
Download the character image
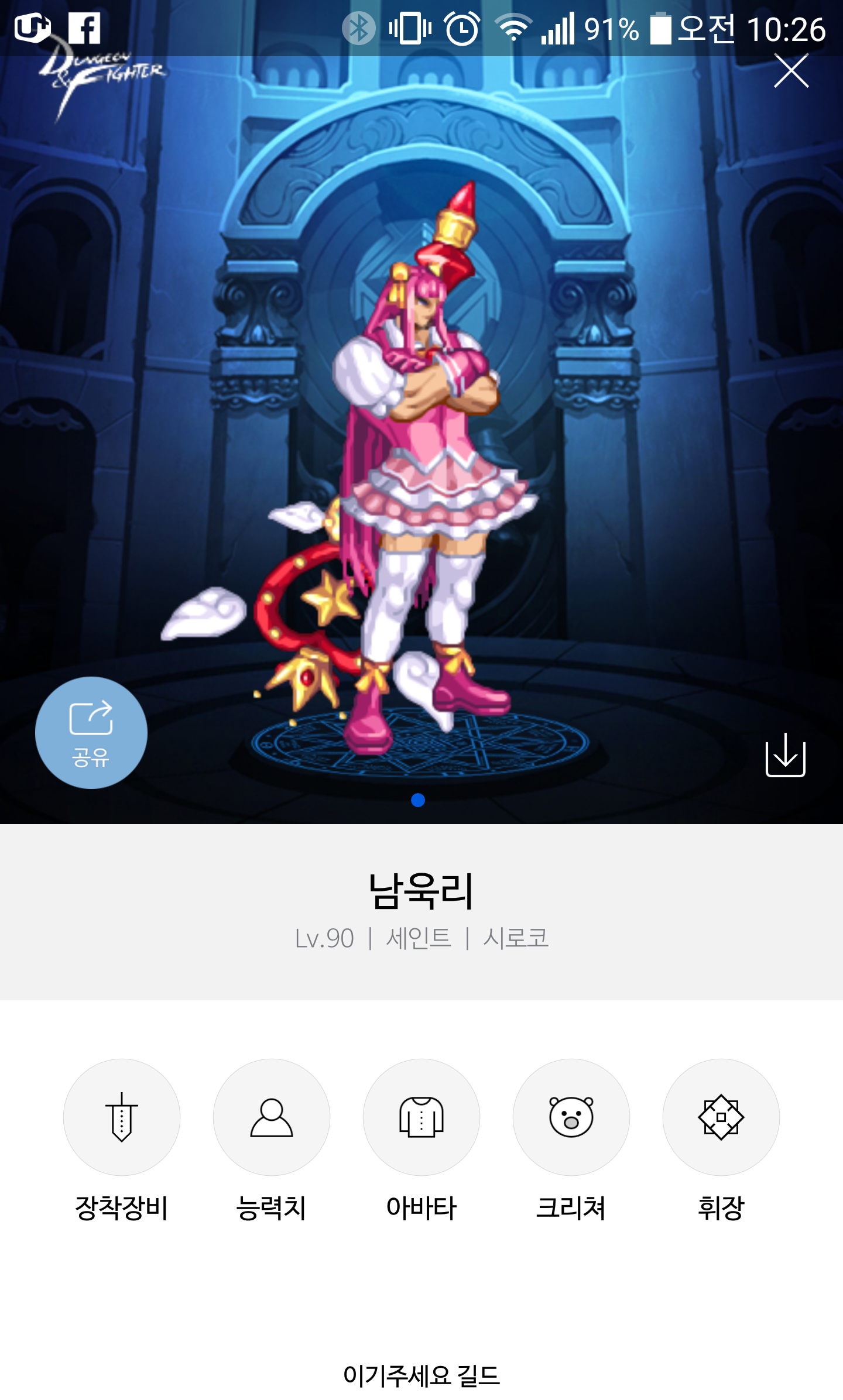pos(785,755)
